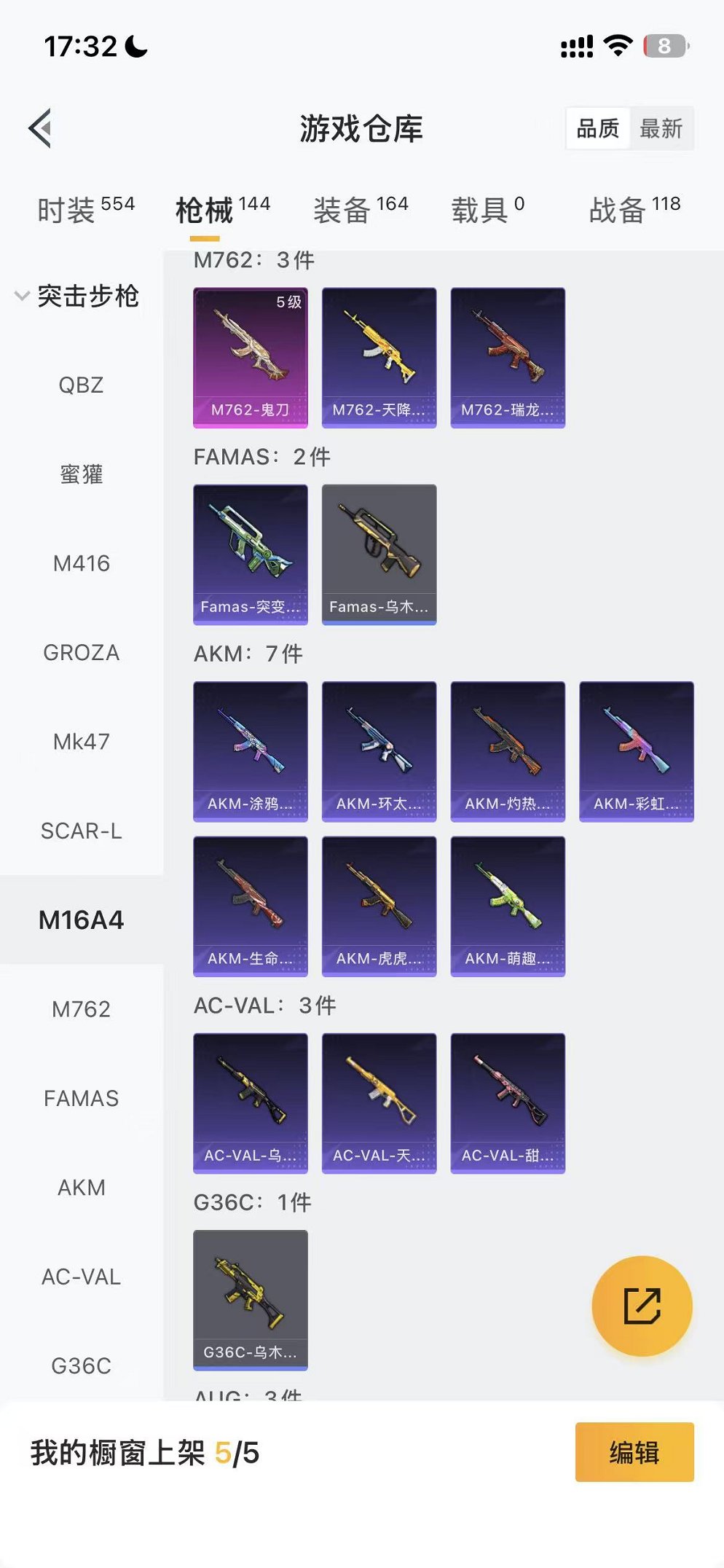Screen dimensions: 724x1568
Task: Select SCAR-L in the sidebar
Action: click(x=81, y=831)
